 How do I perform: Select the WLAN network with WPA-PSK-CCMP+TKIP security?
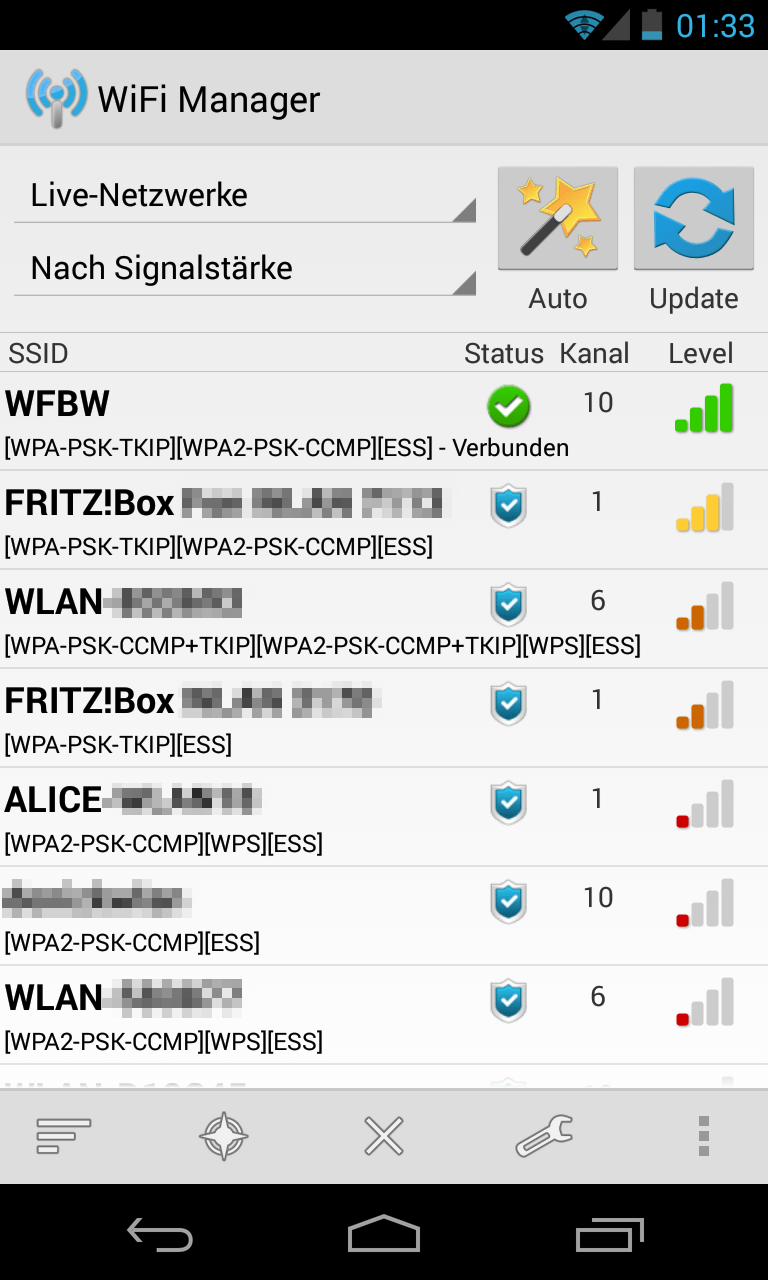coord(300,619)
